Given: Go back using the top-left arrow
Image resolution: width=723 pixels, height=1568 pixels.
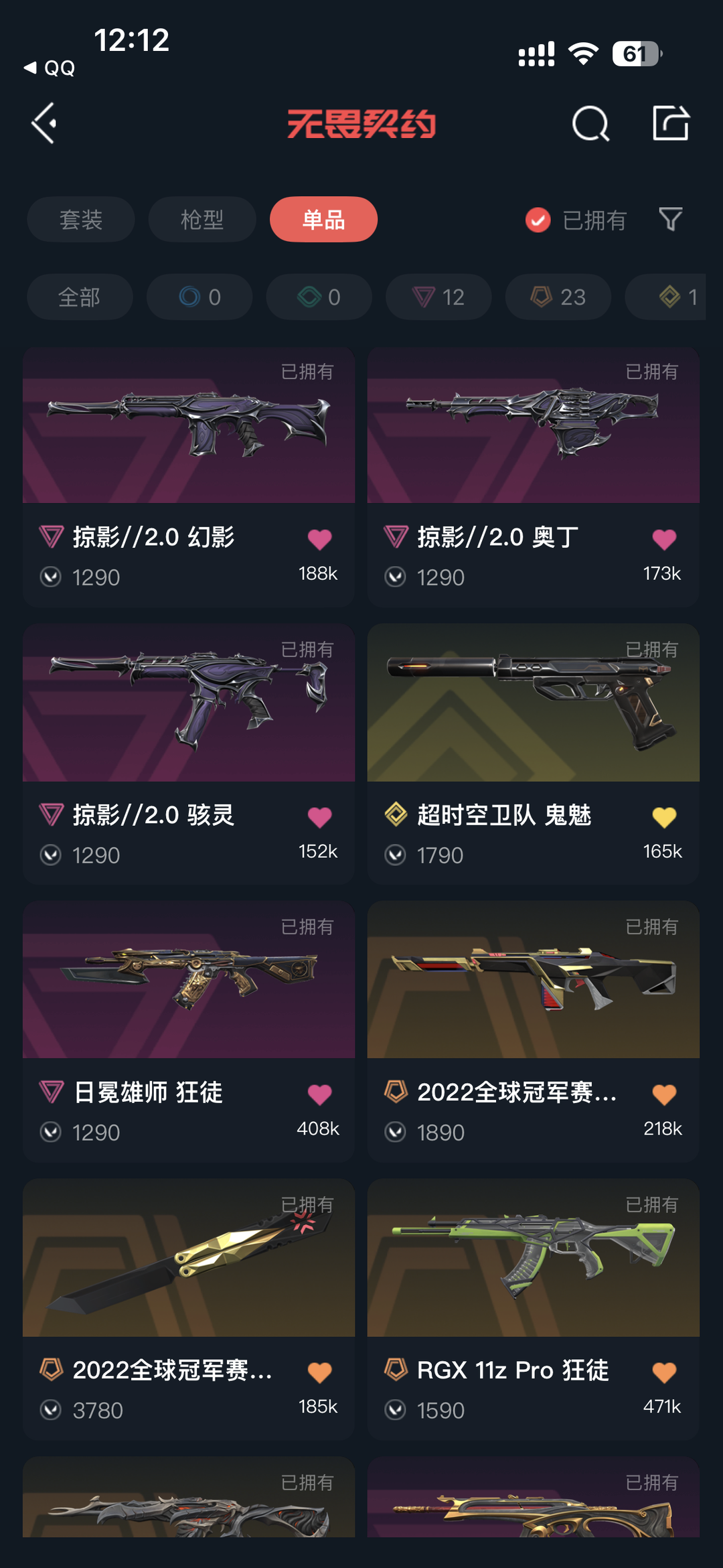Looking at the screenshot, I should (44, 123).
